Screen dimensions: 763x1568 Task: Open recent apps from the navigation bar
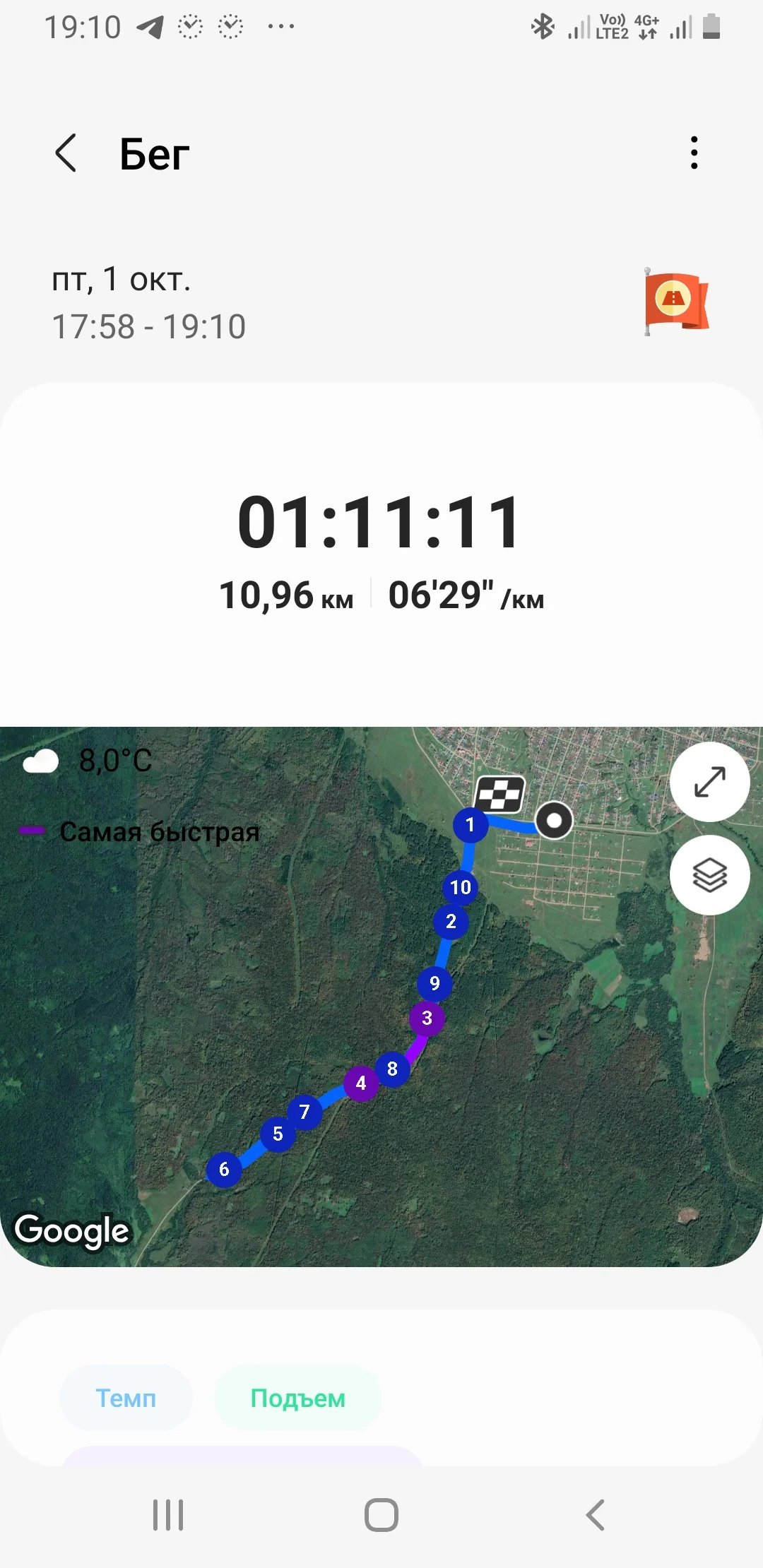[x=168, y=1515]
